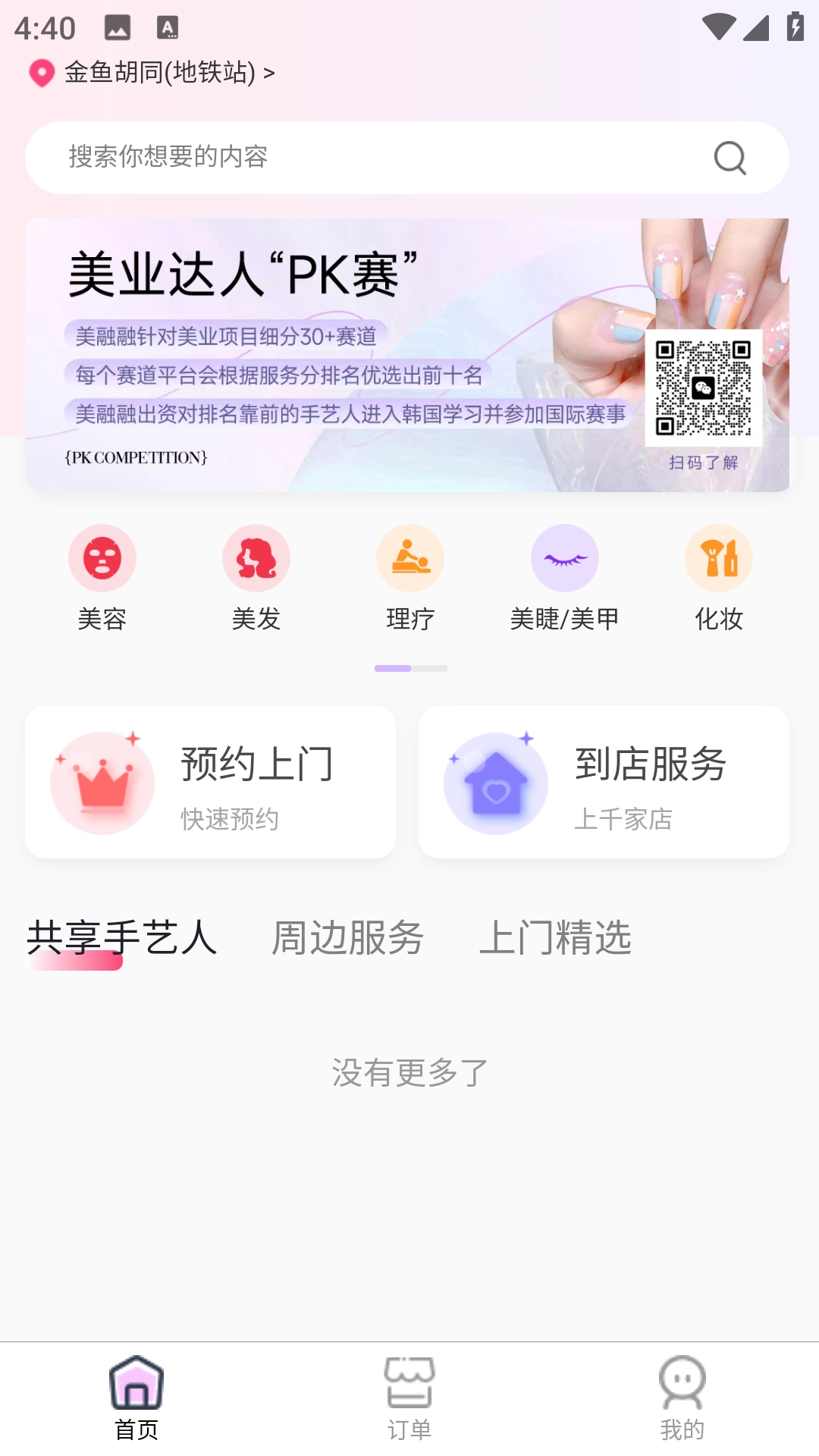819x1456 pixels.
Task: Open the 美发 hairdressing category icon
Action: click(x=256, y=557)
